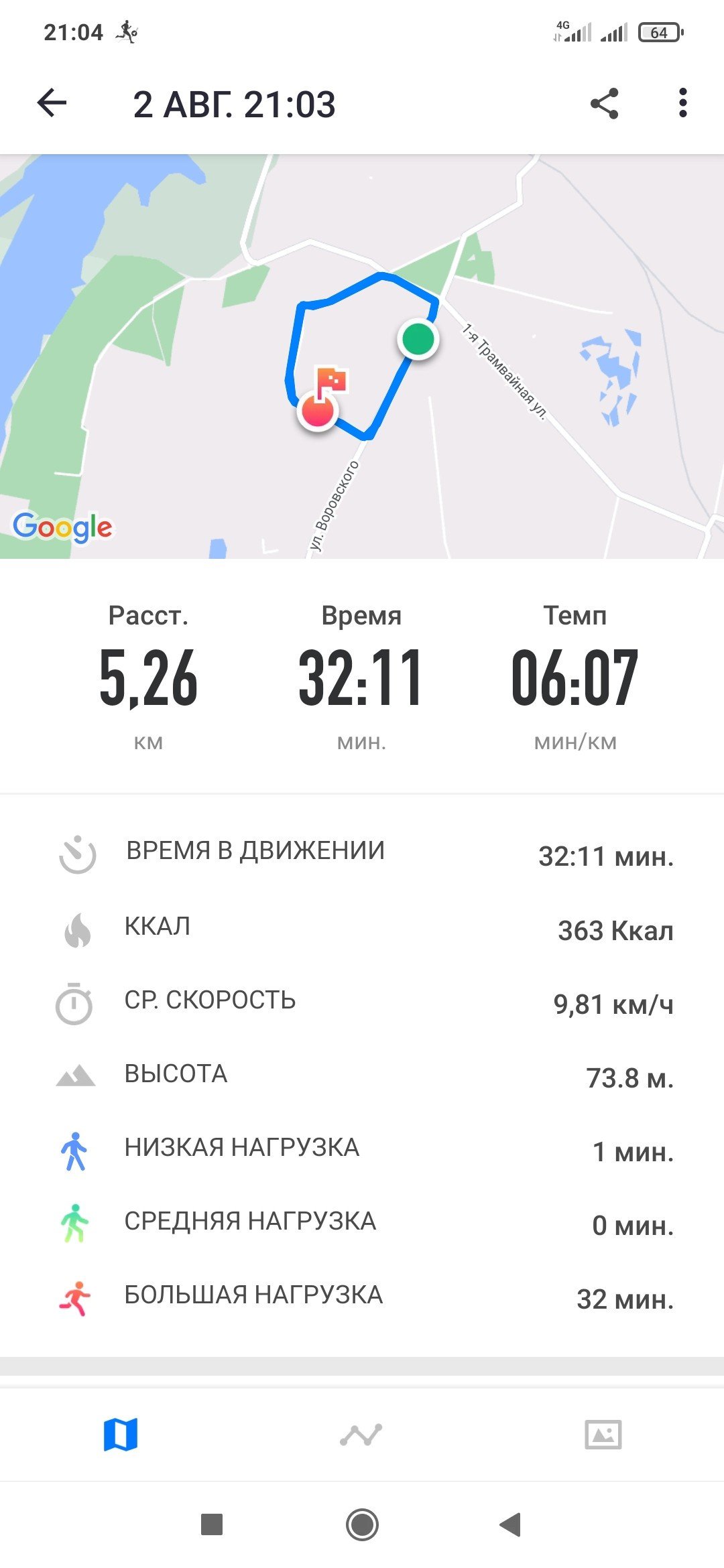Go back using the top-left arrow
Image resolution: width=724 pixels, height=1568 pixels.
pyautogui.click(x=52, y=103)
